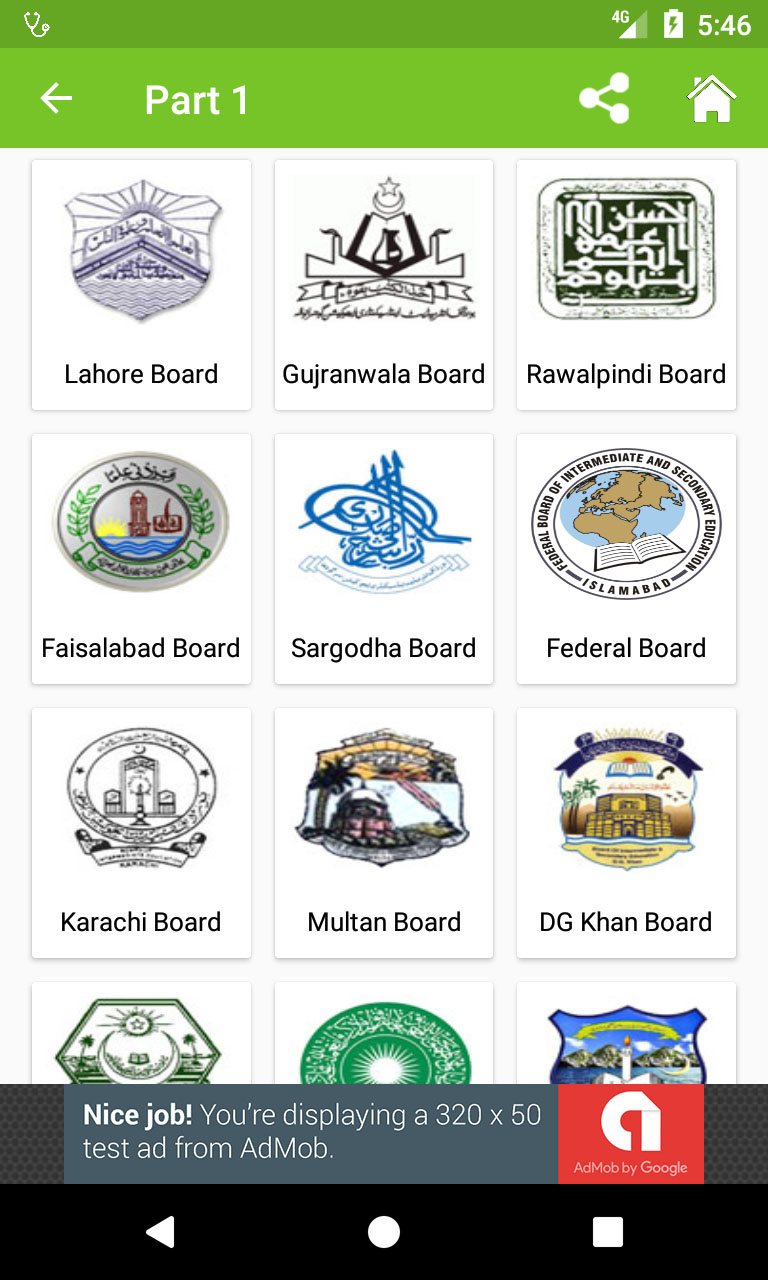Tap the Multan Board tile

point(384,833)
